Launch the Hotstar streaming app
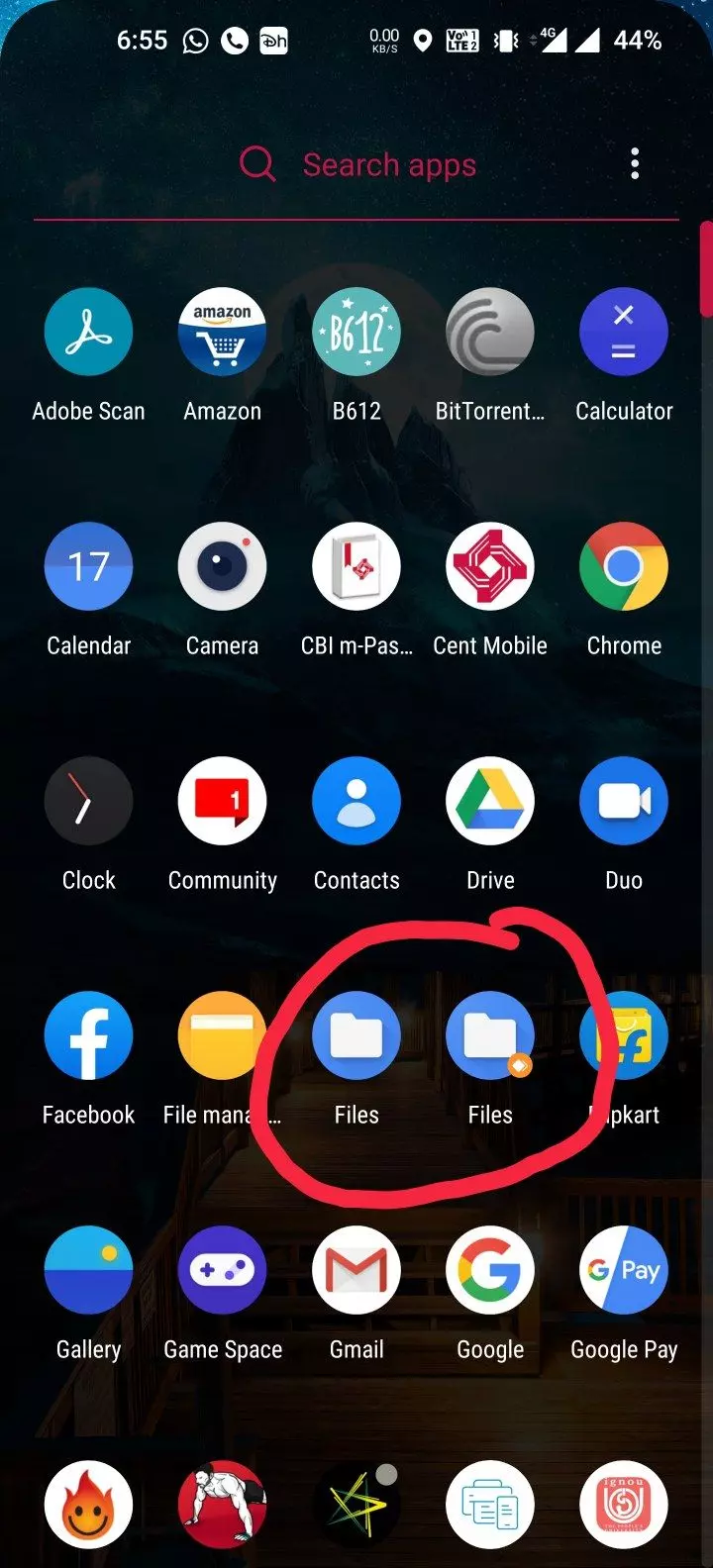Viewport: 713px width, 1568px height. pyautogui.click(x=356, y=1504)
